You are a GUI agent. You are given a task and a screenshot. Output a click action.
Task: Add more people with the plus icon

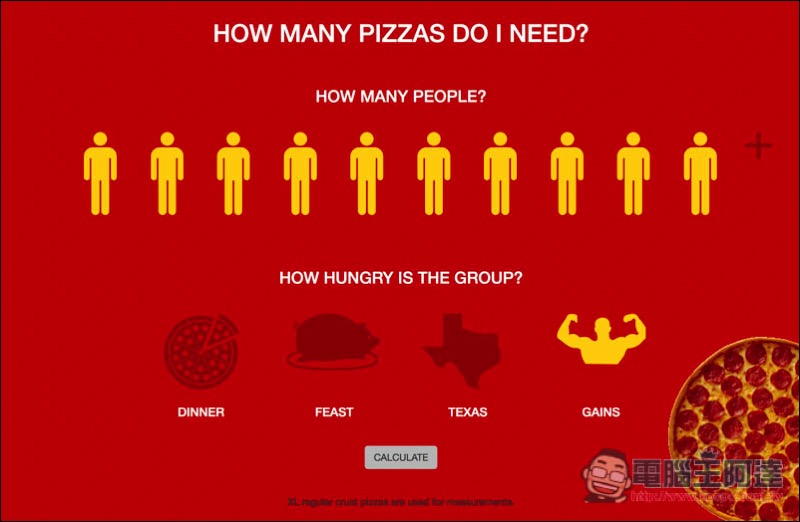click(759, 146)
